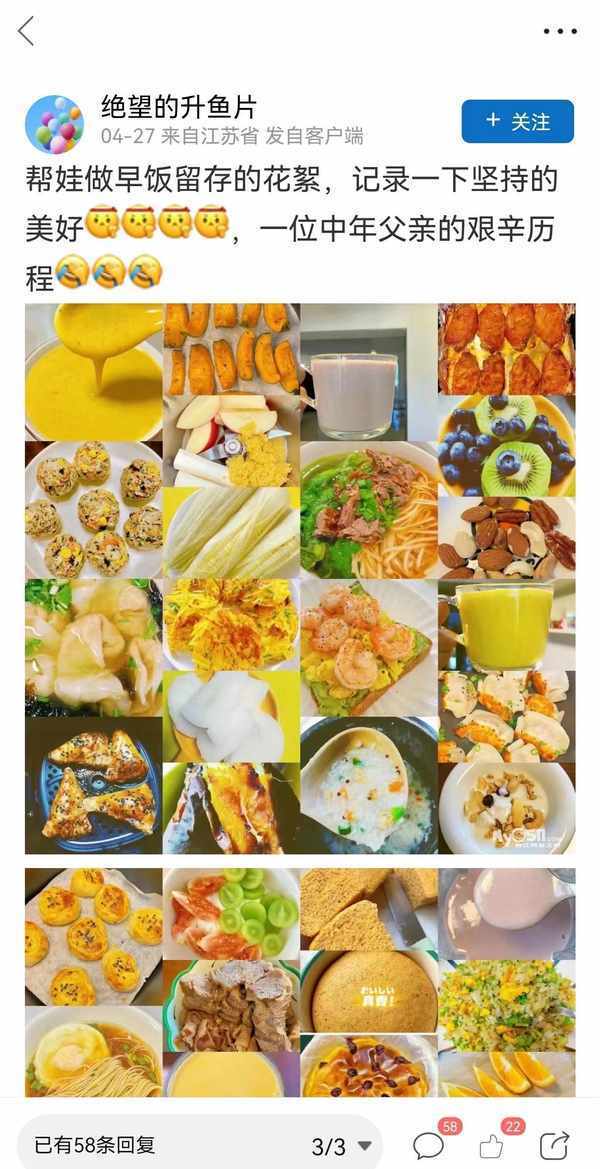Tap the 已有58条回复 reply field
Screen dimensions: 600x1169
[150, 1144]
